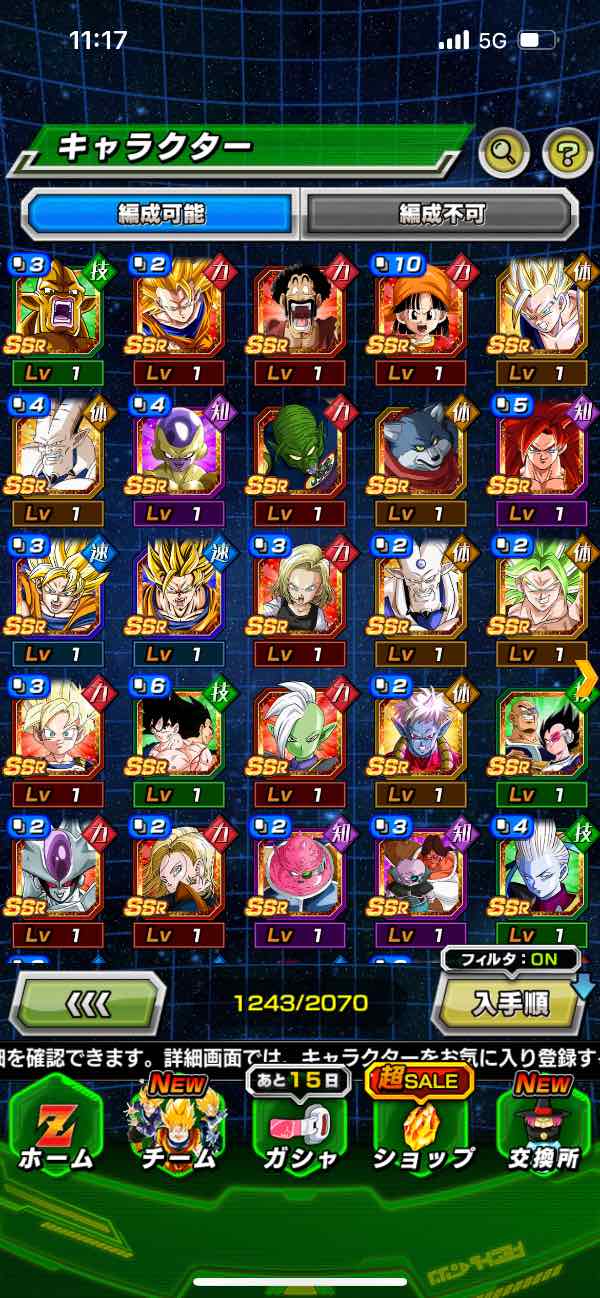Screen dimensions: 600x1298
Task: Open the magnifying glass search icon
Action: pos(505,153)
